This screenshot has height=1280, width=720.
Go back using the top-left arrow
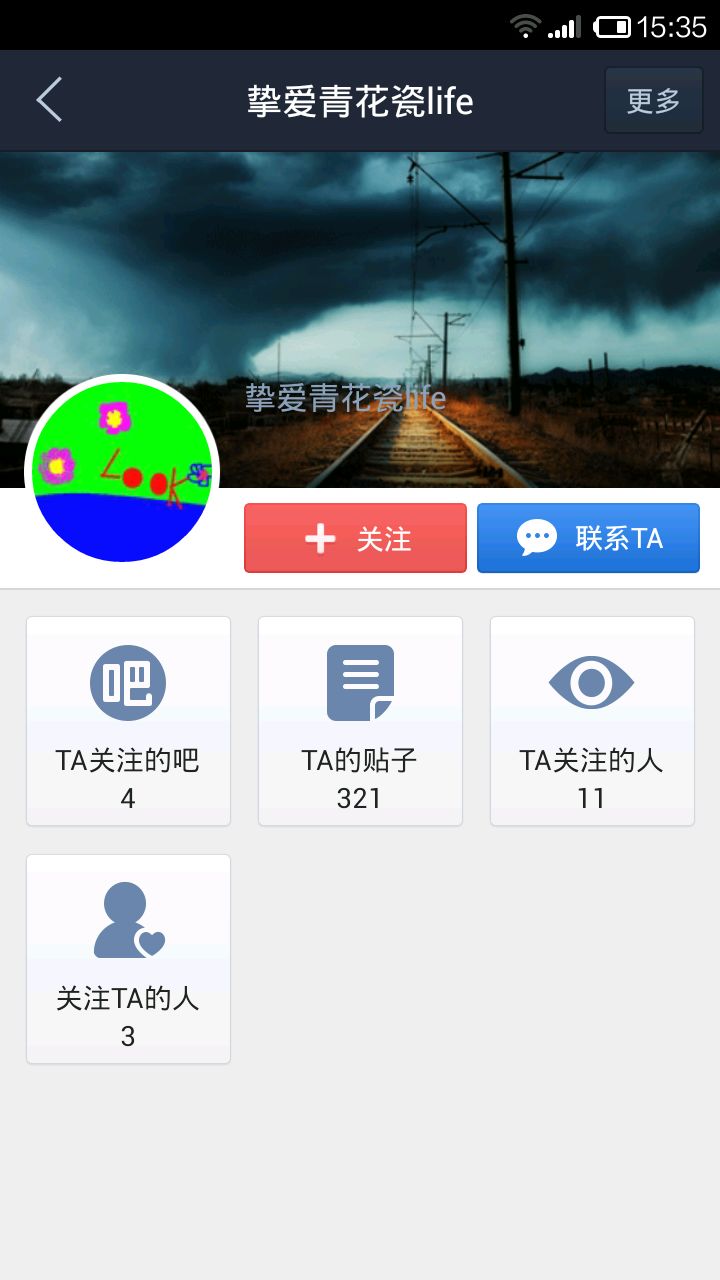[49, 100]
